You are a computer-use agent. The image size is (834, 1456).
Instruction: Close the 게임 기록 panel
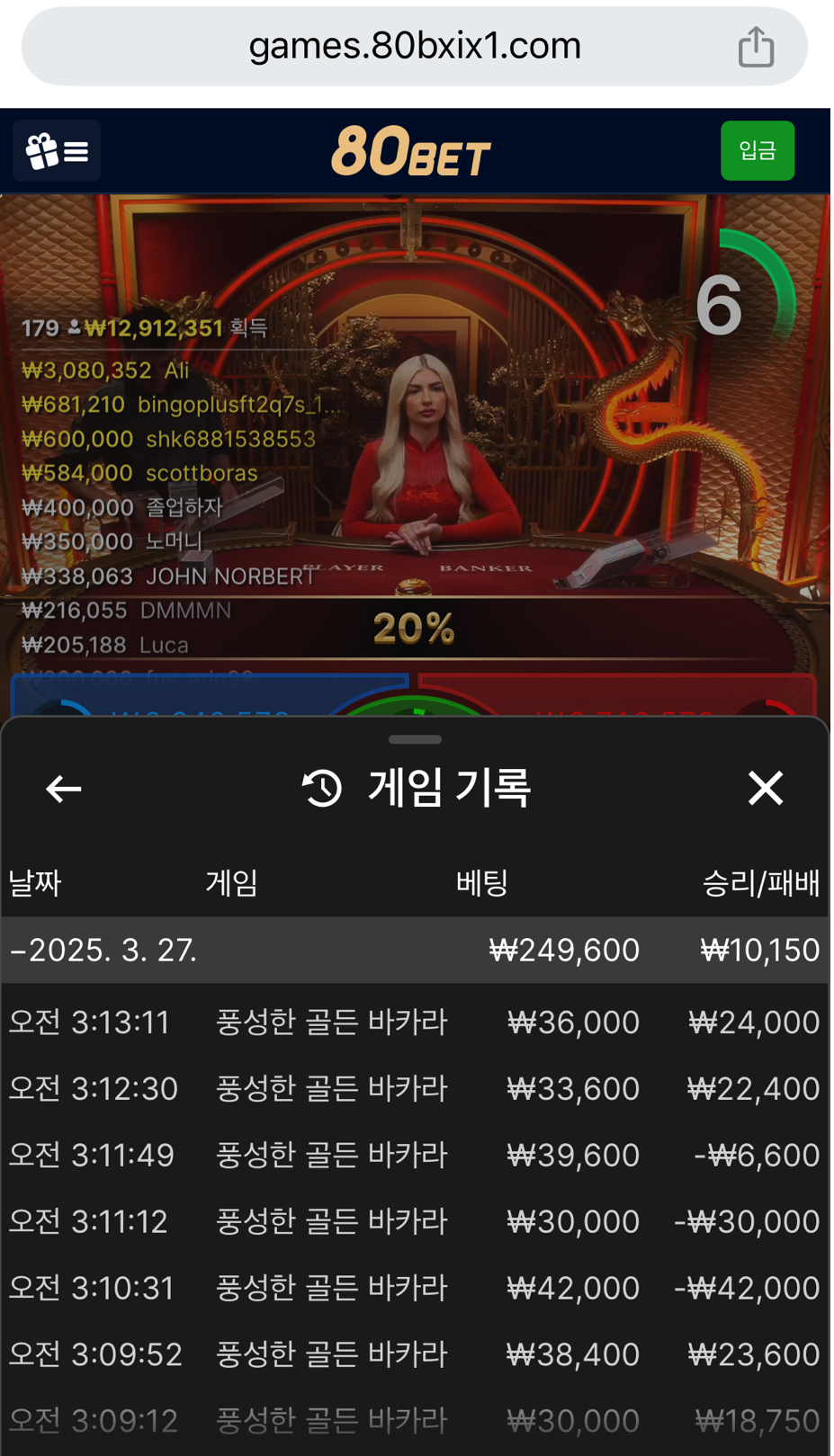click(766, 789)
